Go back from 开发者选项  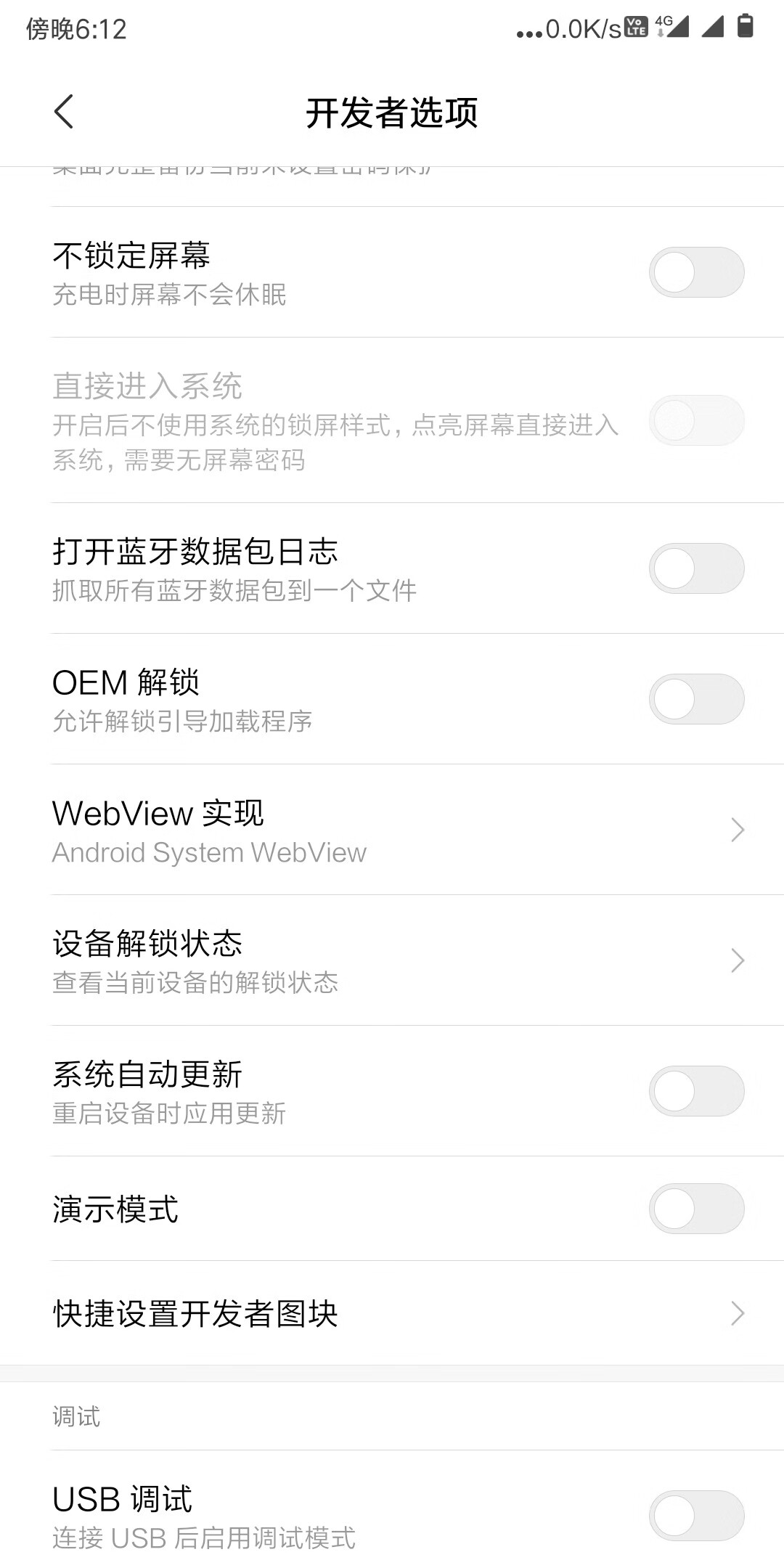point(64,112)
